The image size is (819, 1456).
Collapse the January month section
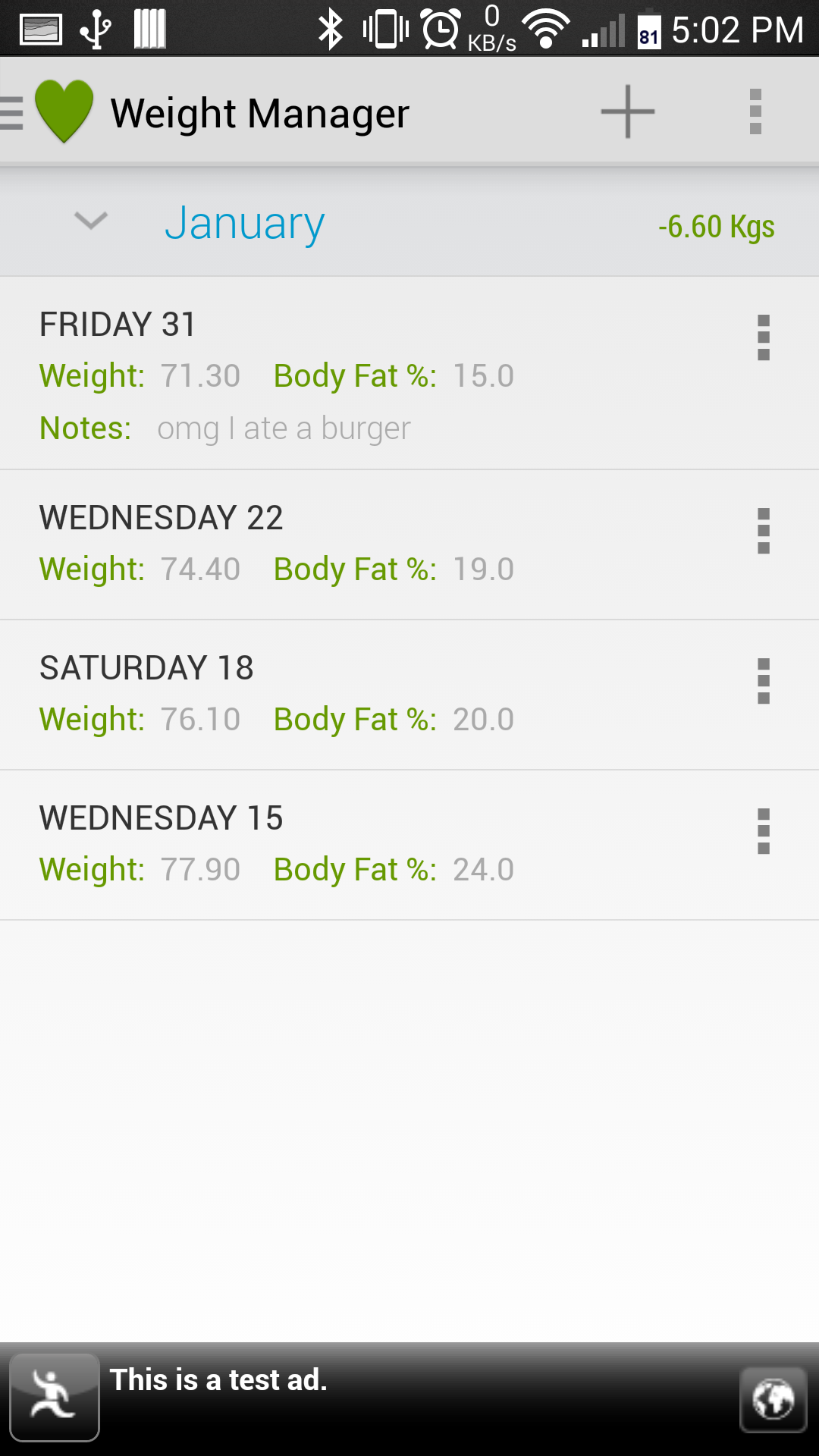[91, 221]
